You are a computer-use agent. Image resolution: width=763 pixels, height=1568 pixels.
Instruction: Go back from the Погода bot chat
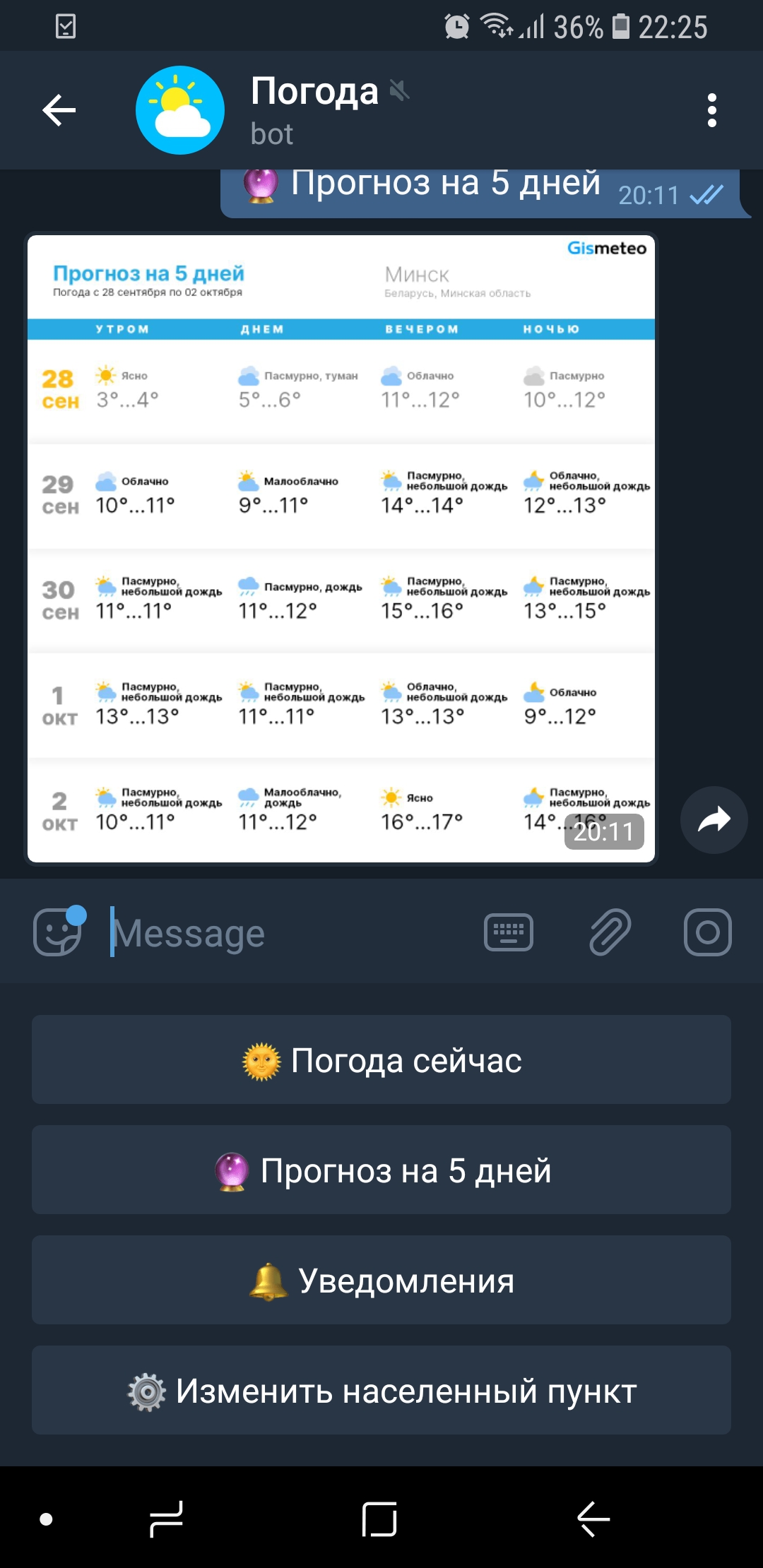[59, 110]
